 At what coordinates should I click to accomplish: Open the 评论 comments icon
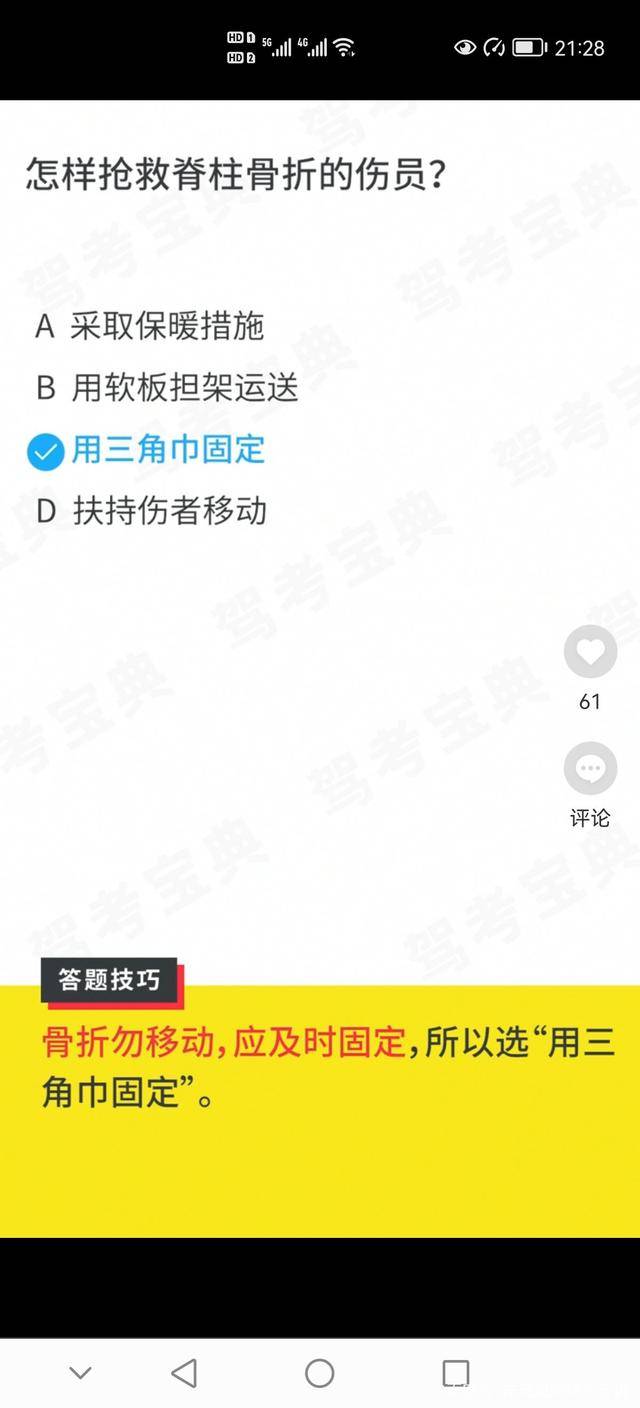pos(590,770)
